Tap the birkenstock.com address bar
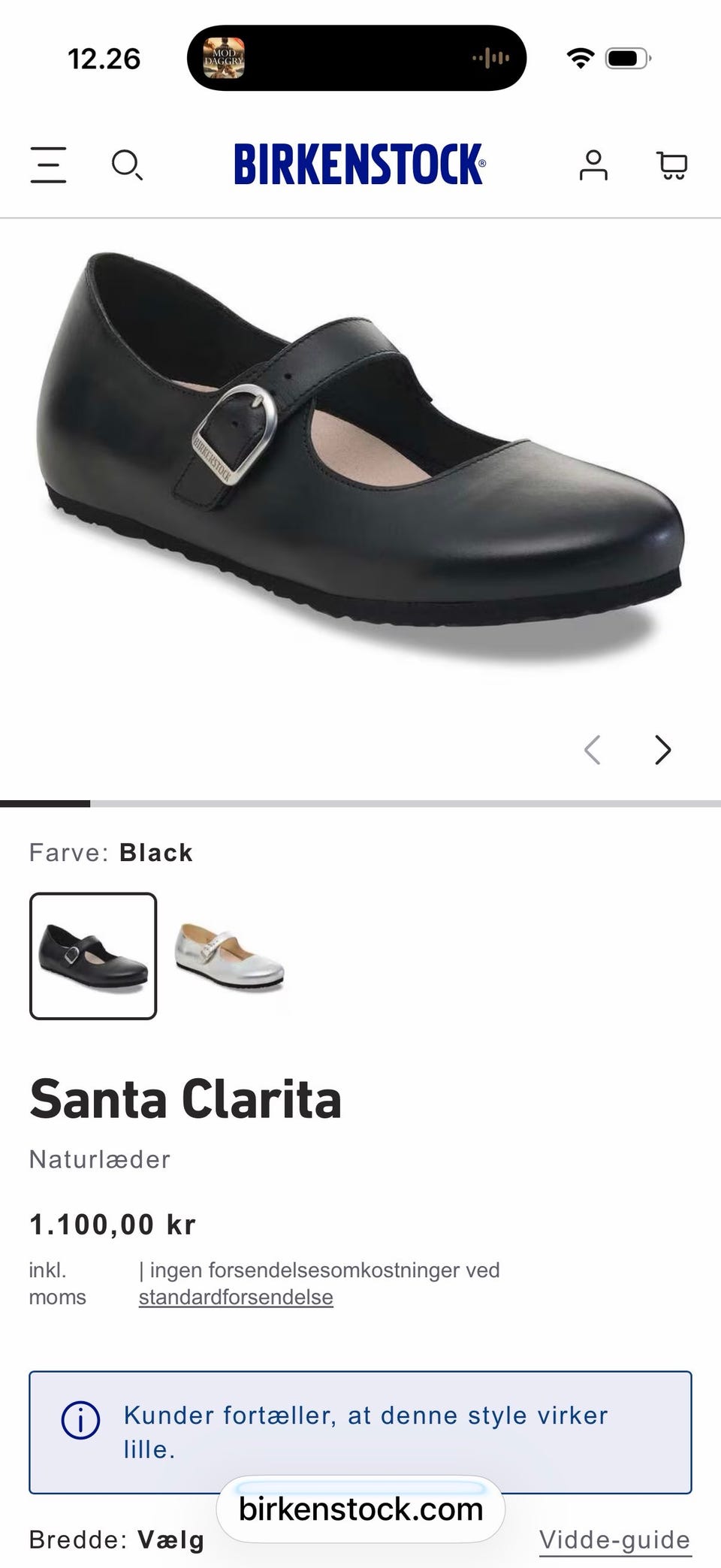Viewport: 721px width, 1568px height. [x=360, y=1509]
